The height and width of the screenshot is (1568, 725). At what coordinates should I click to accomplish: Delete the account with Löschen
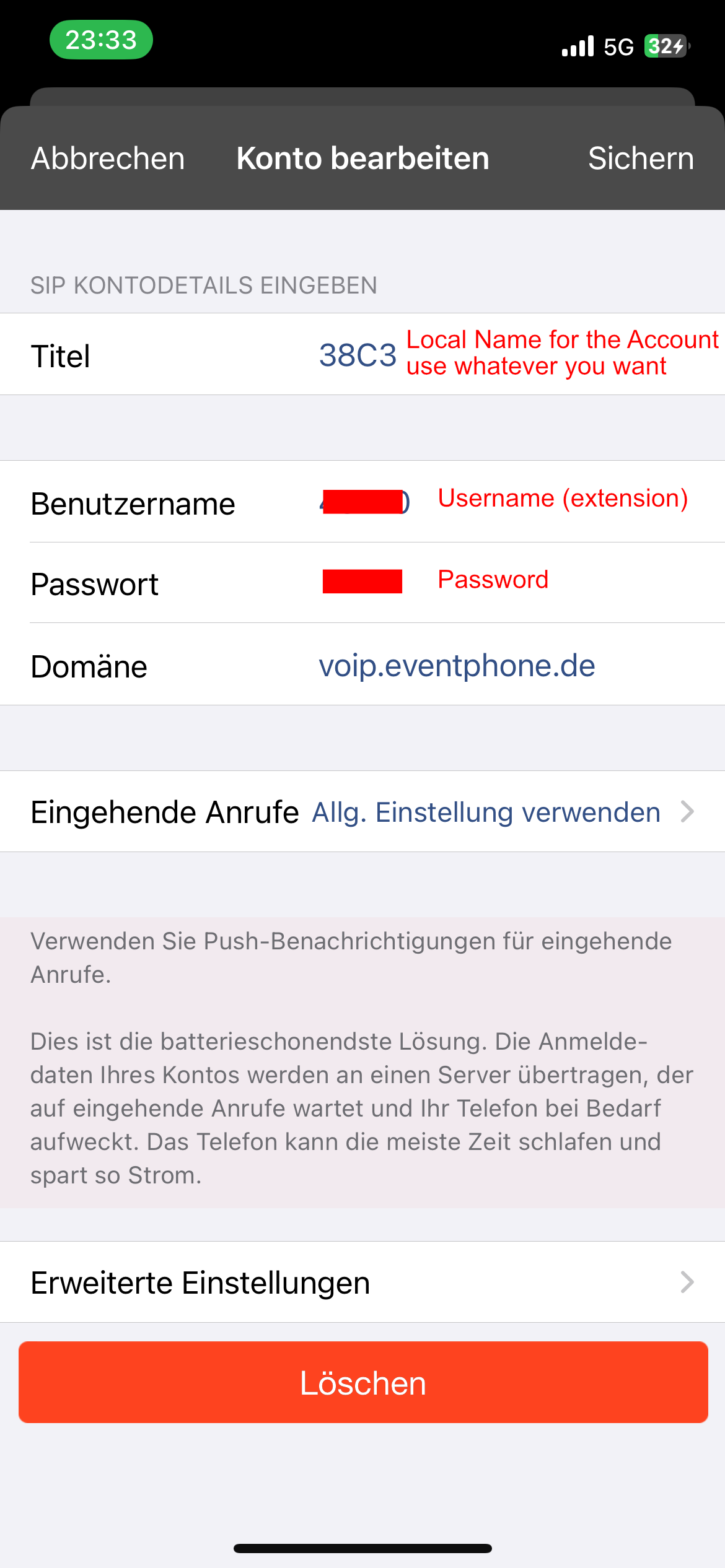363,1382
